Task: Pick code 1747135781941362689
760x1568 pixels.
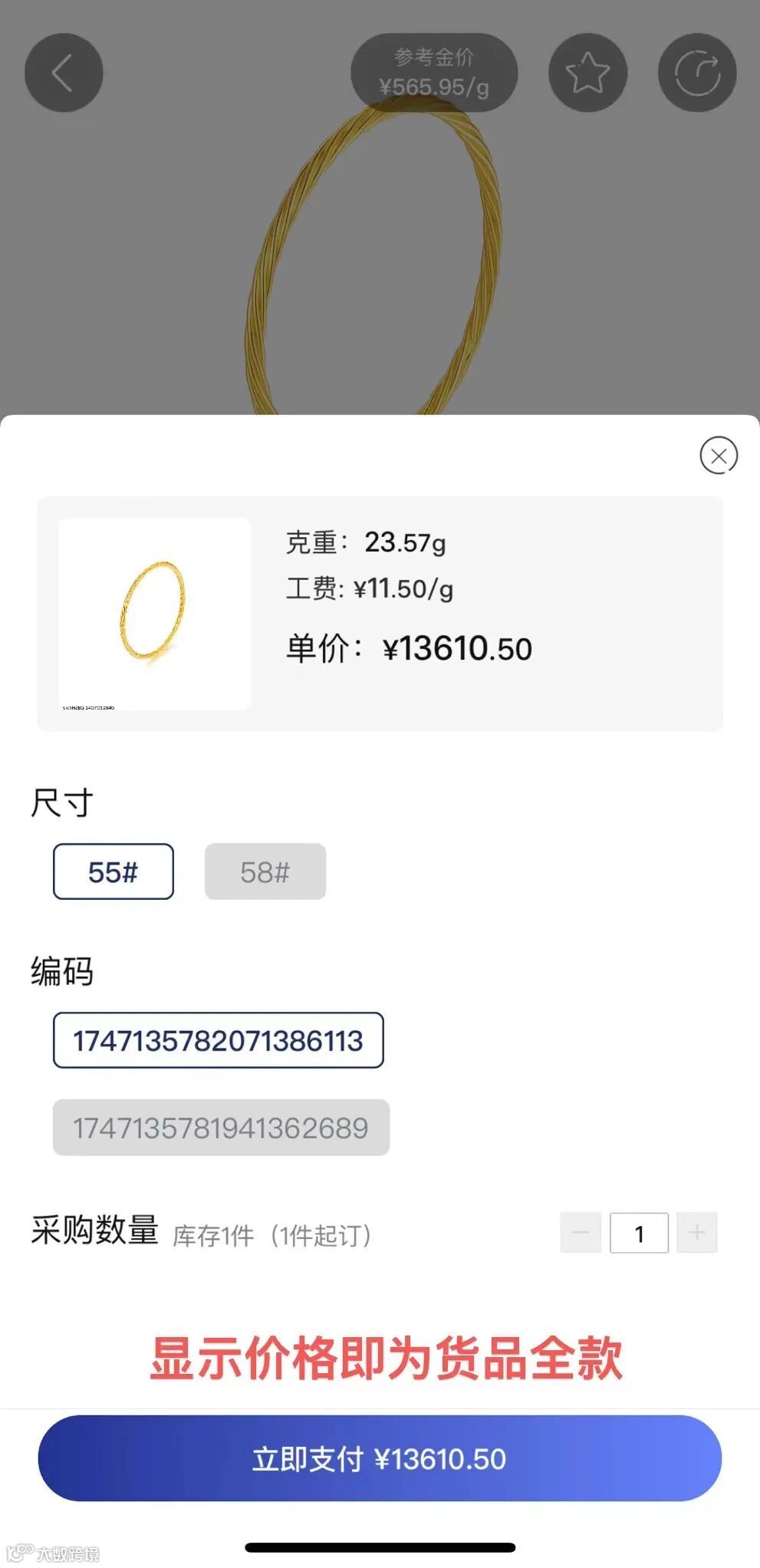Action: [x=221, y=1128]
